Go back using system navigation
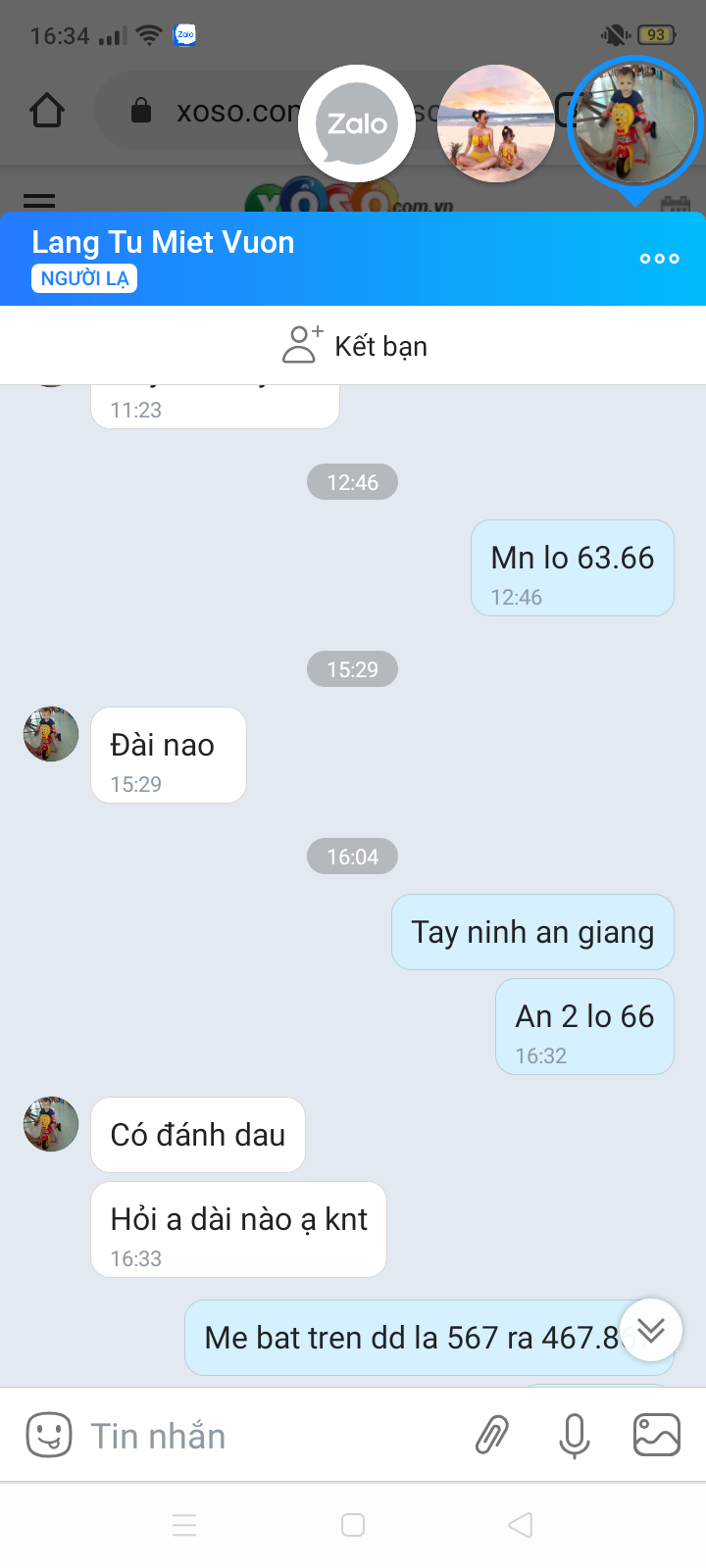Image resolution: width=706 pixels, height=1568 pixels. [x=521, y=1525]
